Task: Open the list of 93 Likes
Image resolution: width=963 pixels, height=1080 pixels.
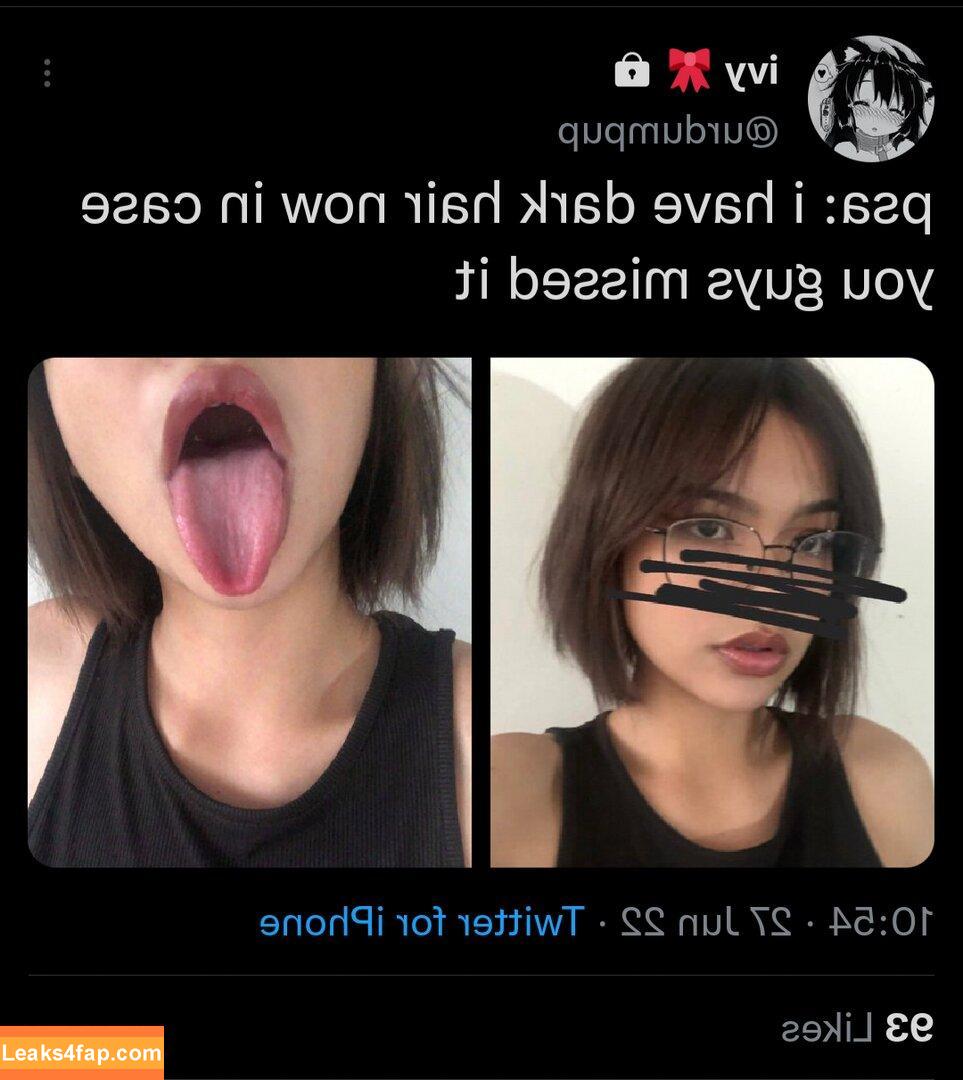Action: 857,1027
